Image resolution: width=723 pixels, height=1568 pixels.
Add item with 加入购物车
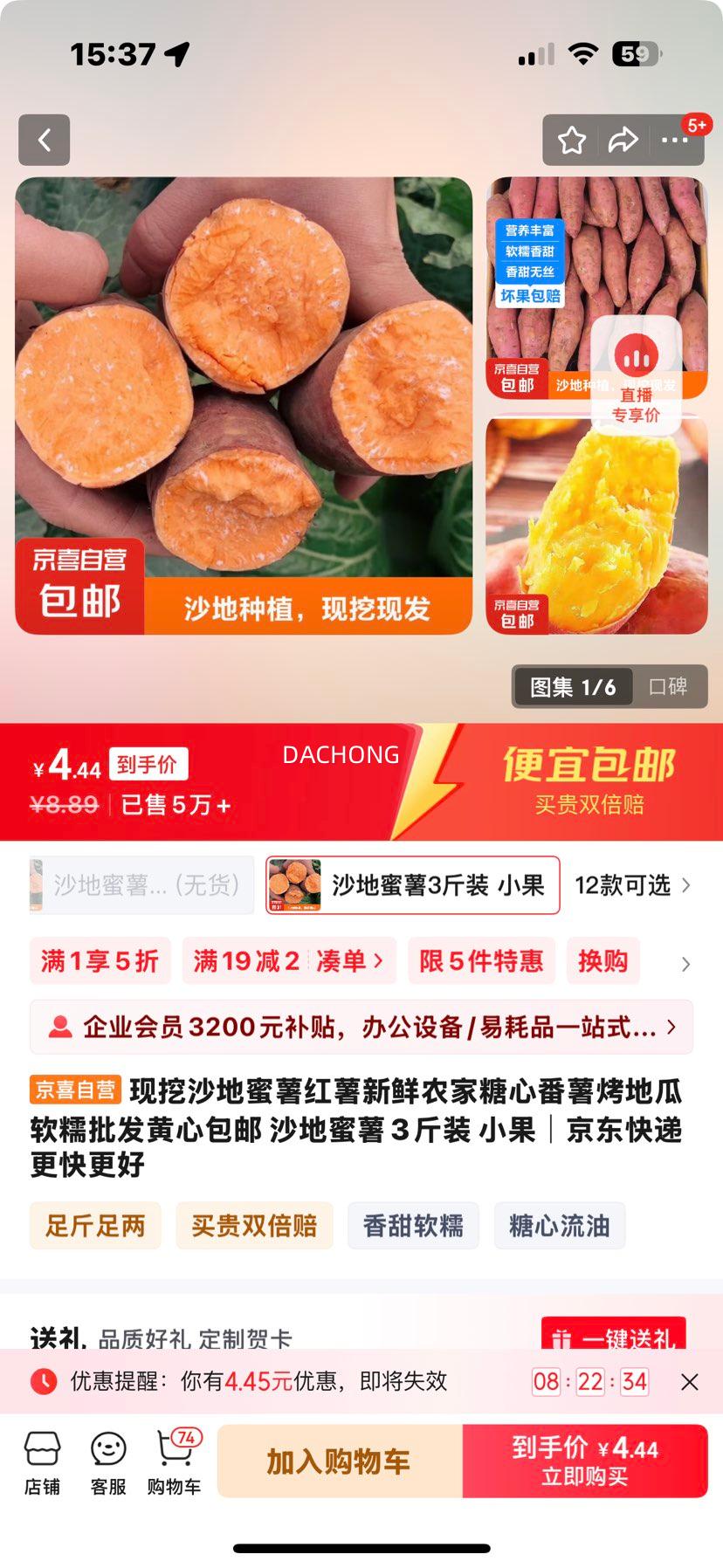[x=340, y=1461]
